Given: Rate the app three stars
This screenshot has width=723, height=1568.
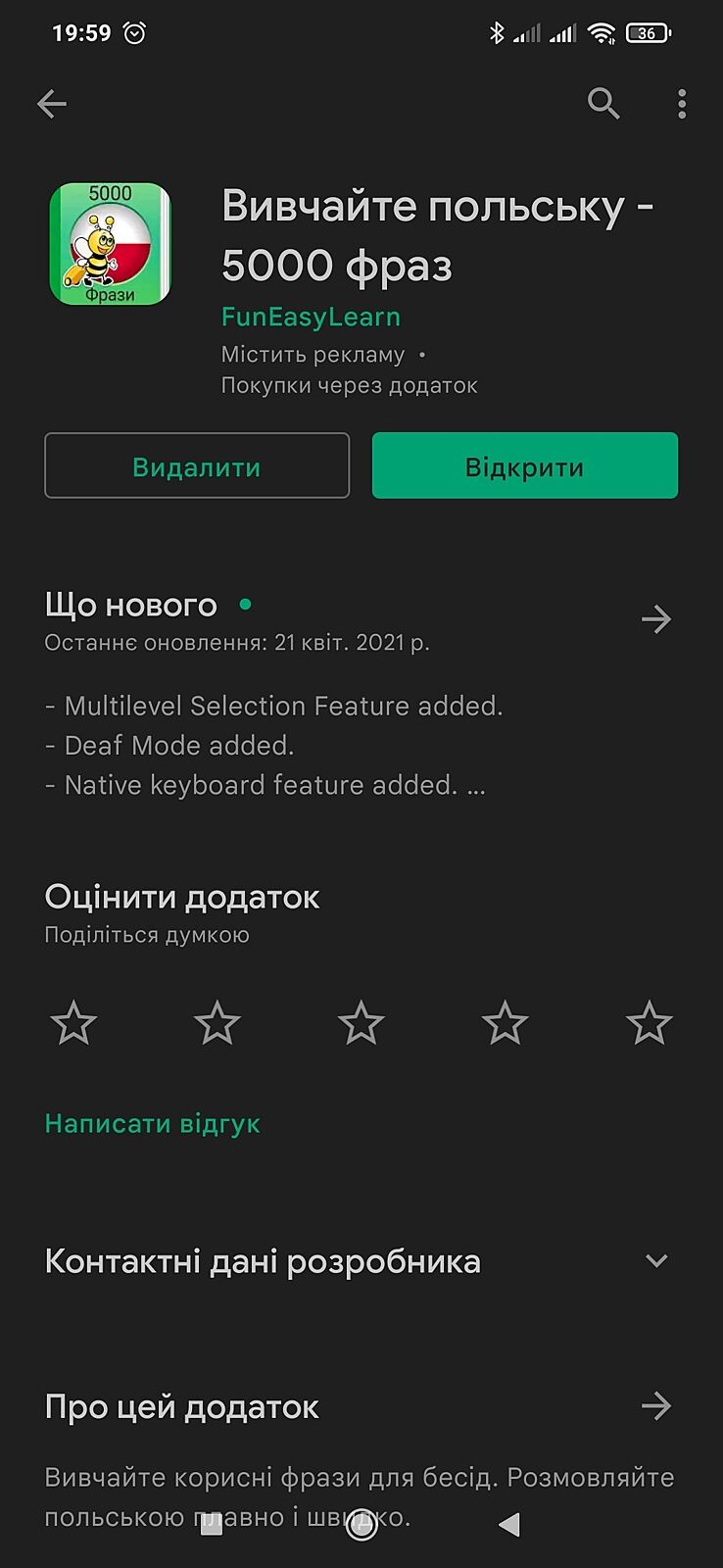Looking at the screenshot, I should pyautogui.click(x=361, y=1023).
